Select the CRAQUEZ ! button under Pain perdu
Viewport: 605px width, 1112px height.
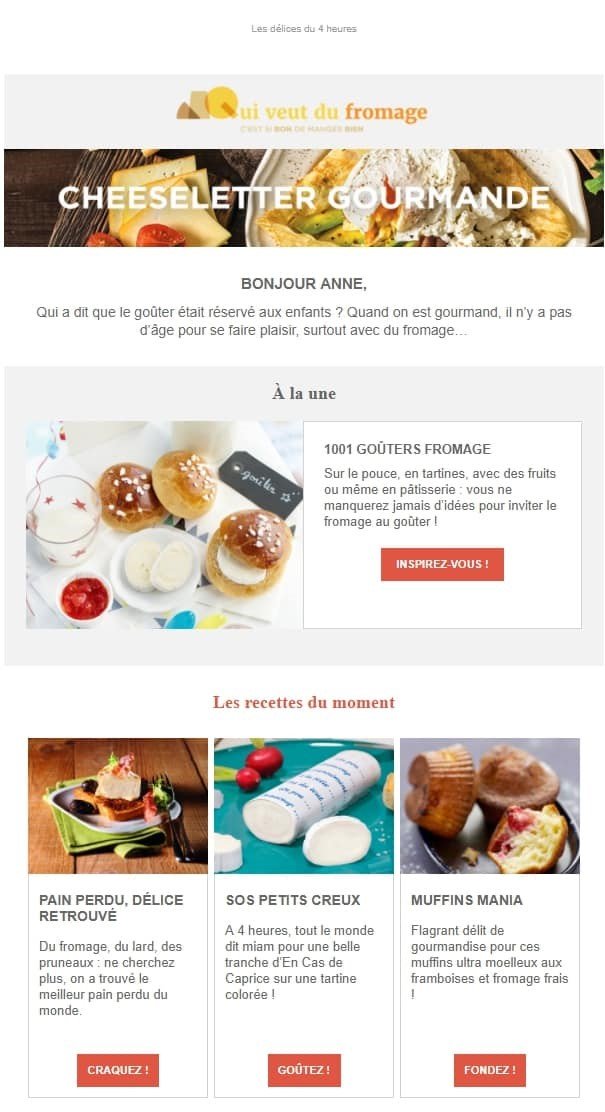point(118,1070)
